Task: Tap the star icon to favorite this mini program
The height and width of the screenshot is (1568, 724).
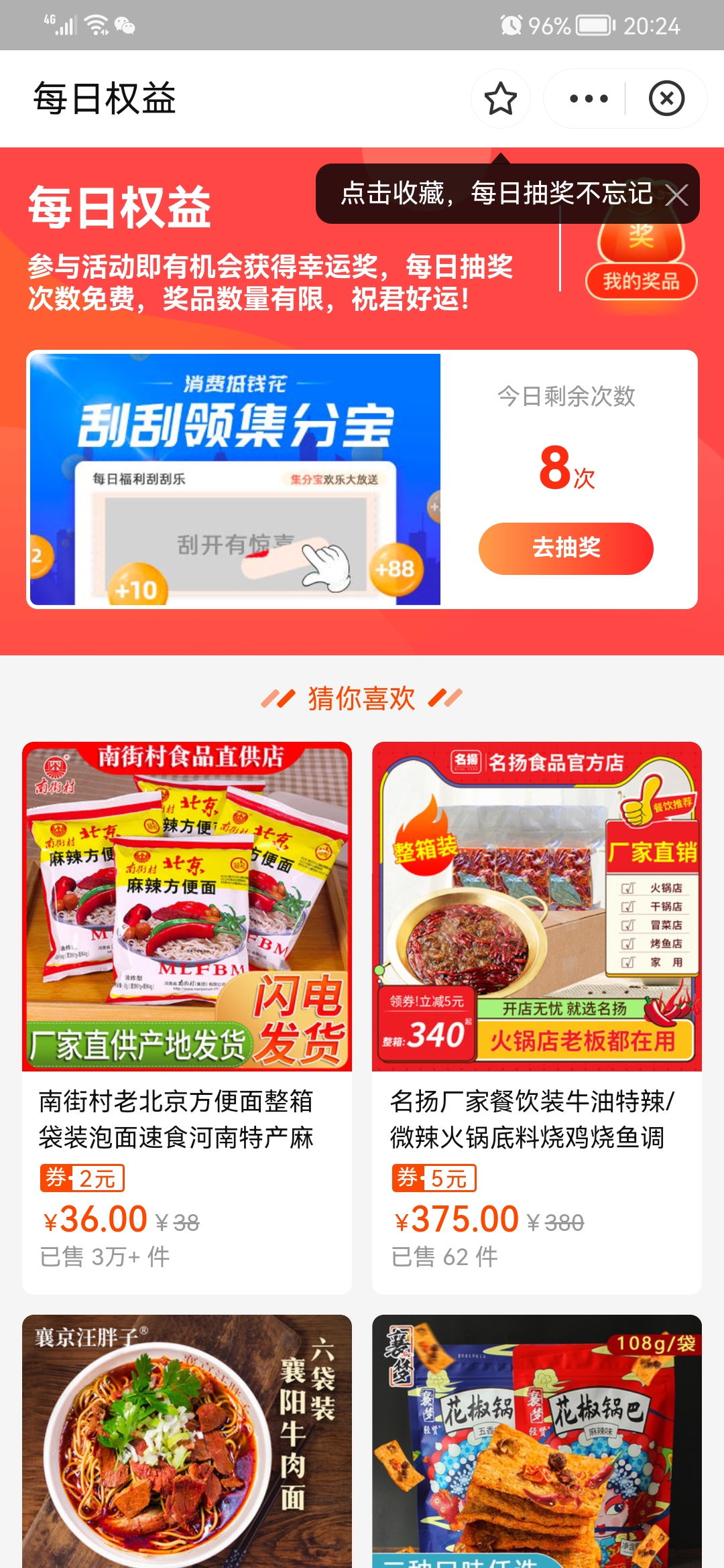Action: [x=500, y=99]
